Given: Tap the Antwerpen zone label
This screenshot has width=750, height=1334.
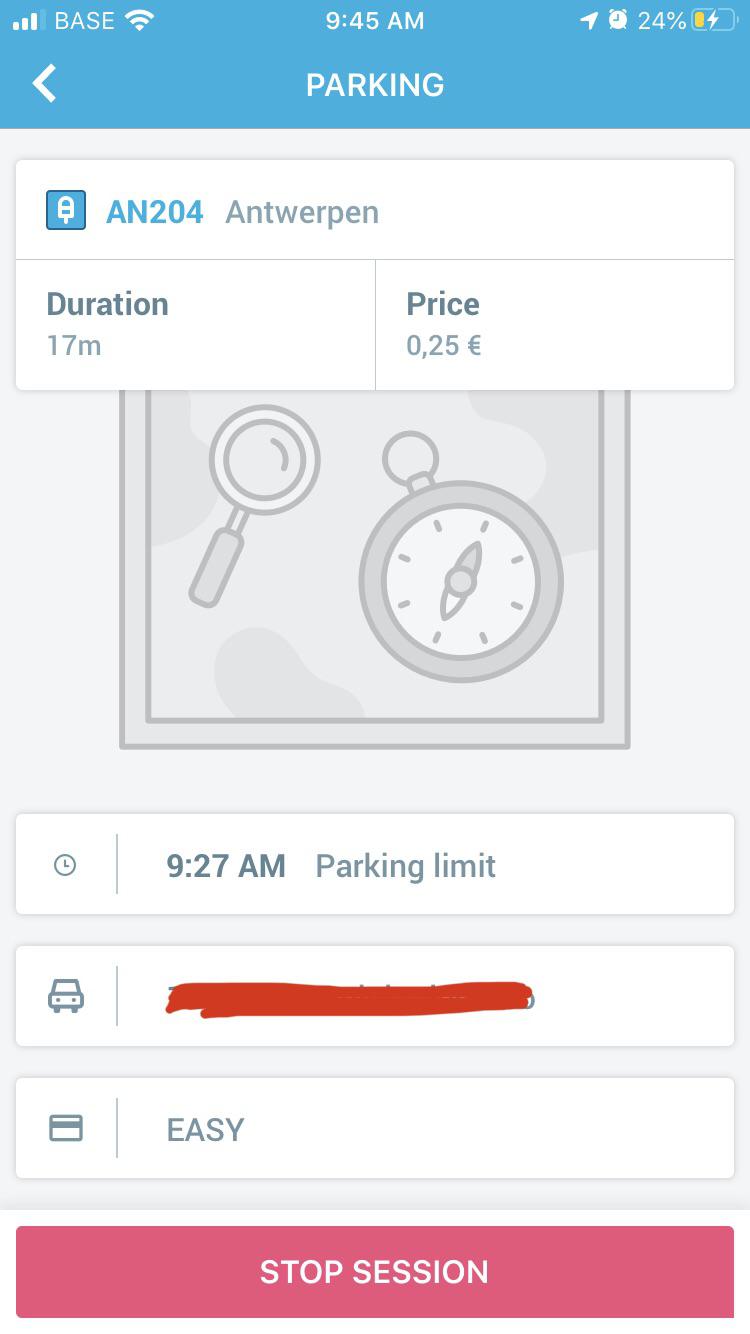Looking at the screenshot, I should (301, 211).
